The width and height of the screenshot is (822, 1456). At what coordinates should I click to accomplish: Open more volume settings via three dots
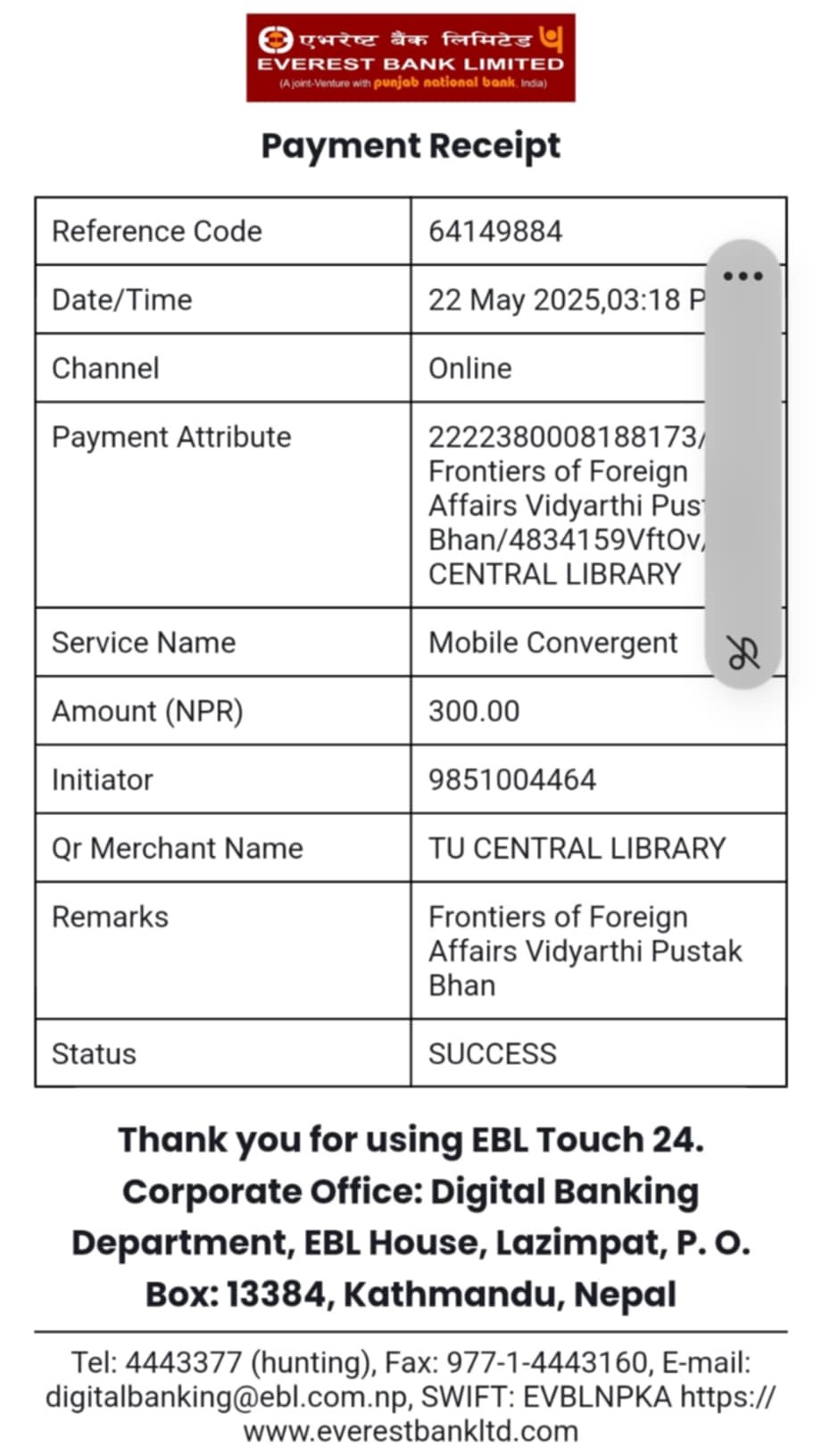743,276
